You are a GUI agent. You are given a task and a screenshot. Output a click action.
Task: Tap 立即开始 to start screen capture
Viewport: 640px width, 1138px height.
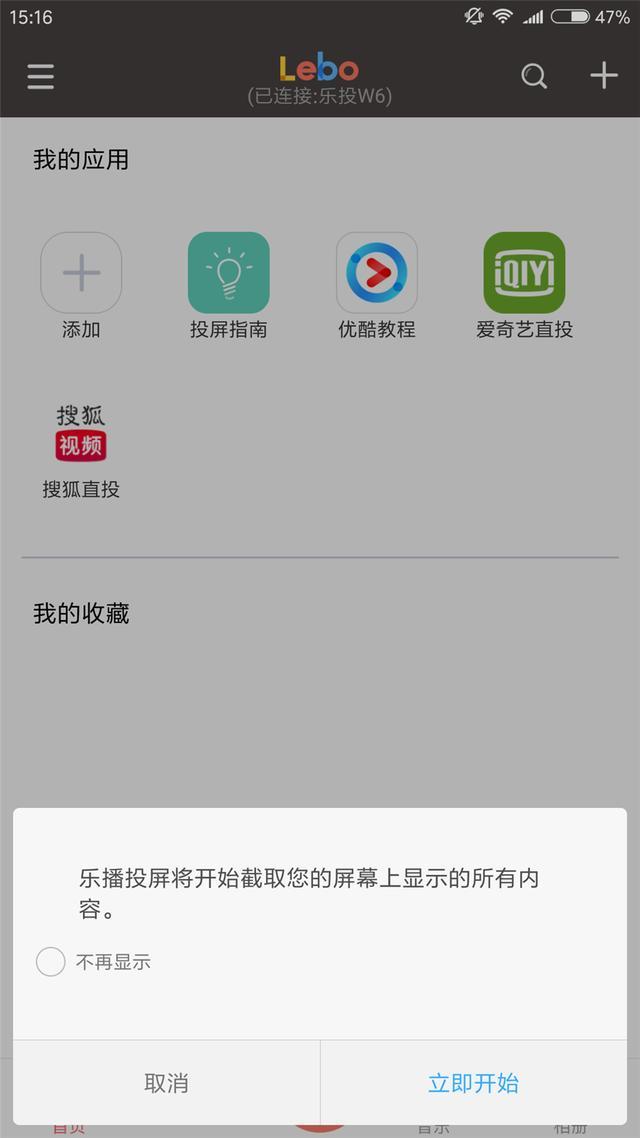click(473, 1083)
